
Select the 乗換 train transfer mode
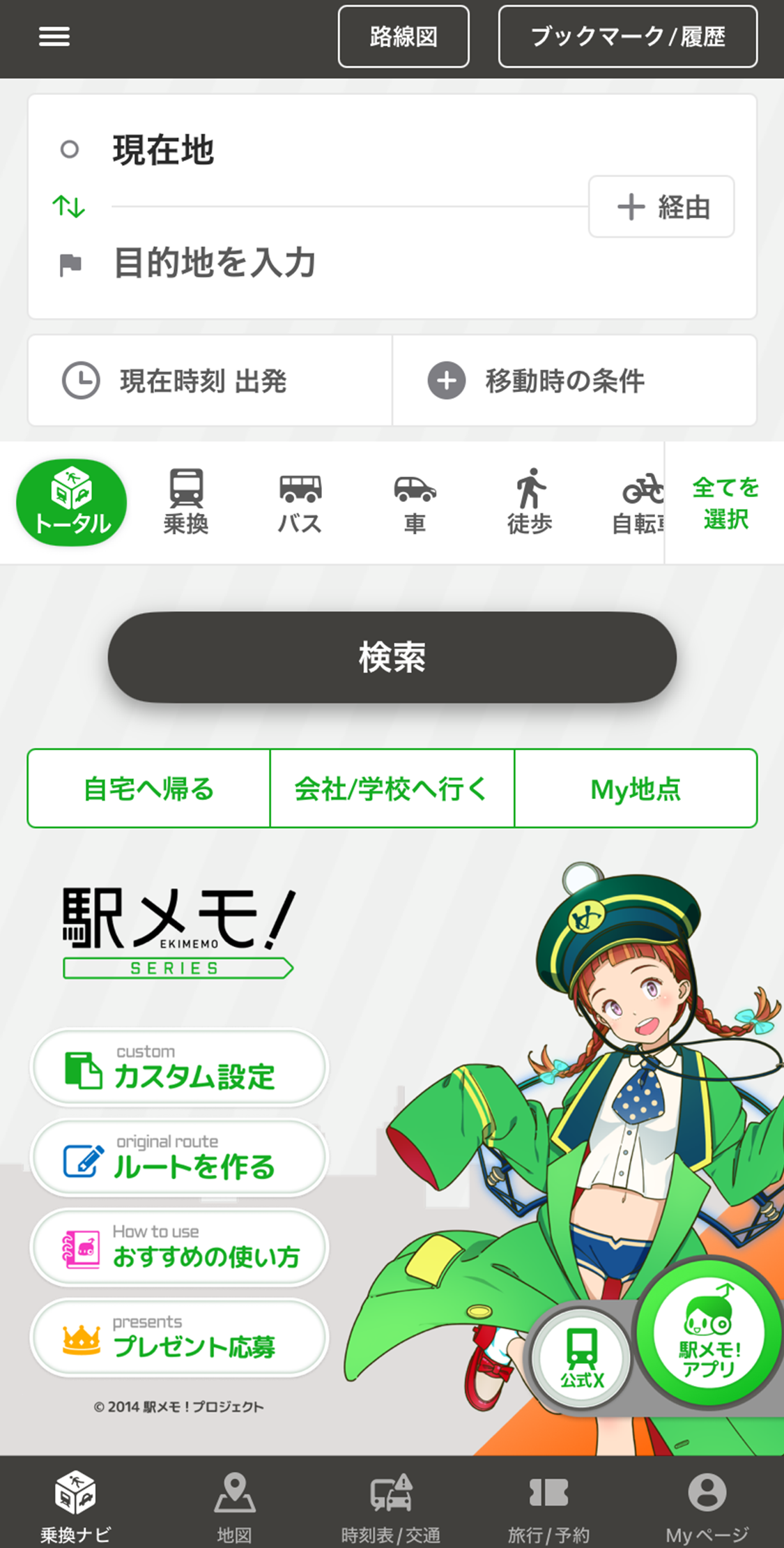pos(186,502)
